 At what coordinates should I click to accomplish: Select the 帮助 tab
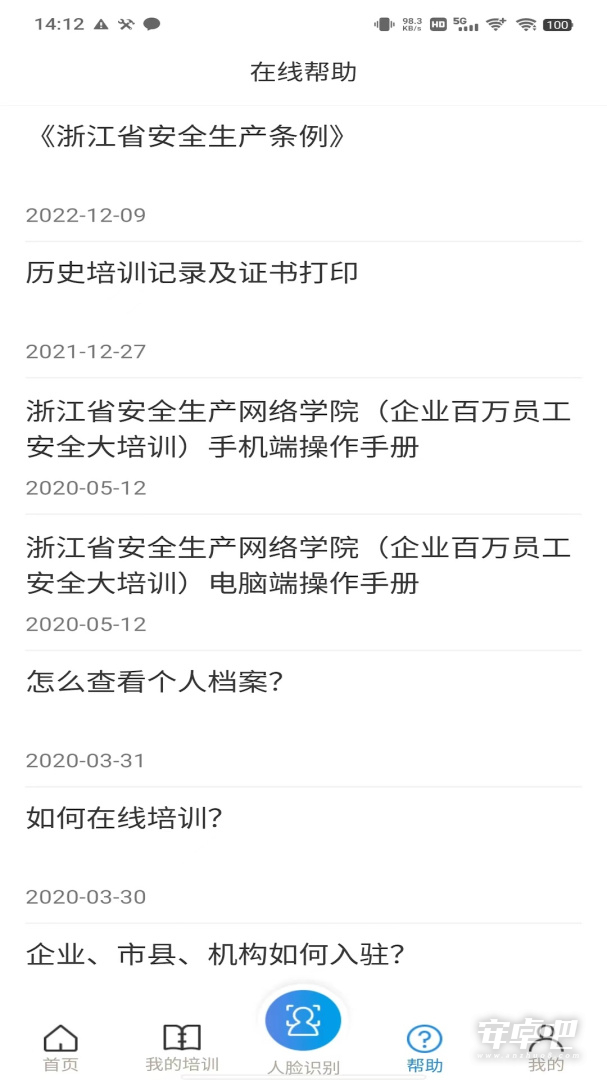click(424, 1047)
